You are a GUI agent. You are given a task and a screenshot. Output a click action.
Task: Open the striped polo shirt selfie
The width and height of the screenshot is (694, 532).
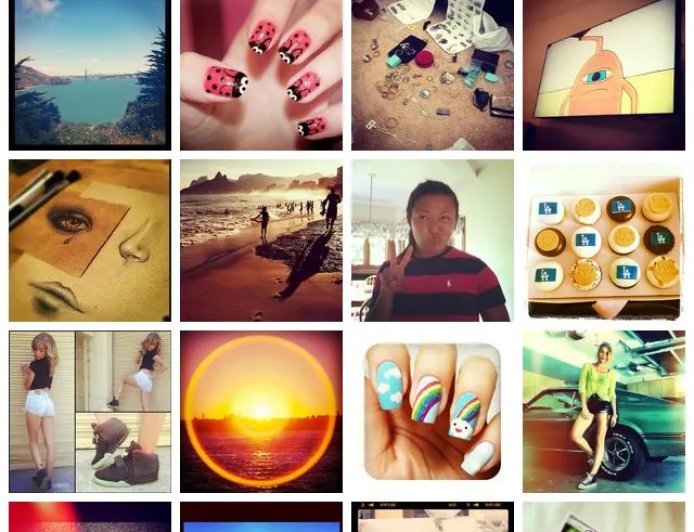click(x=432, y=240)
